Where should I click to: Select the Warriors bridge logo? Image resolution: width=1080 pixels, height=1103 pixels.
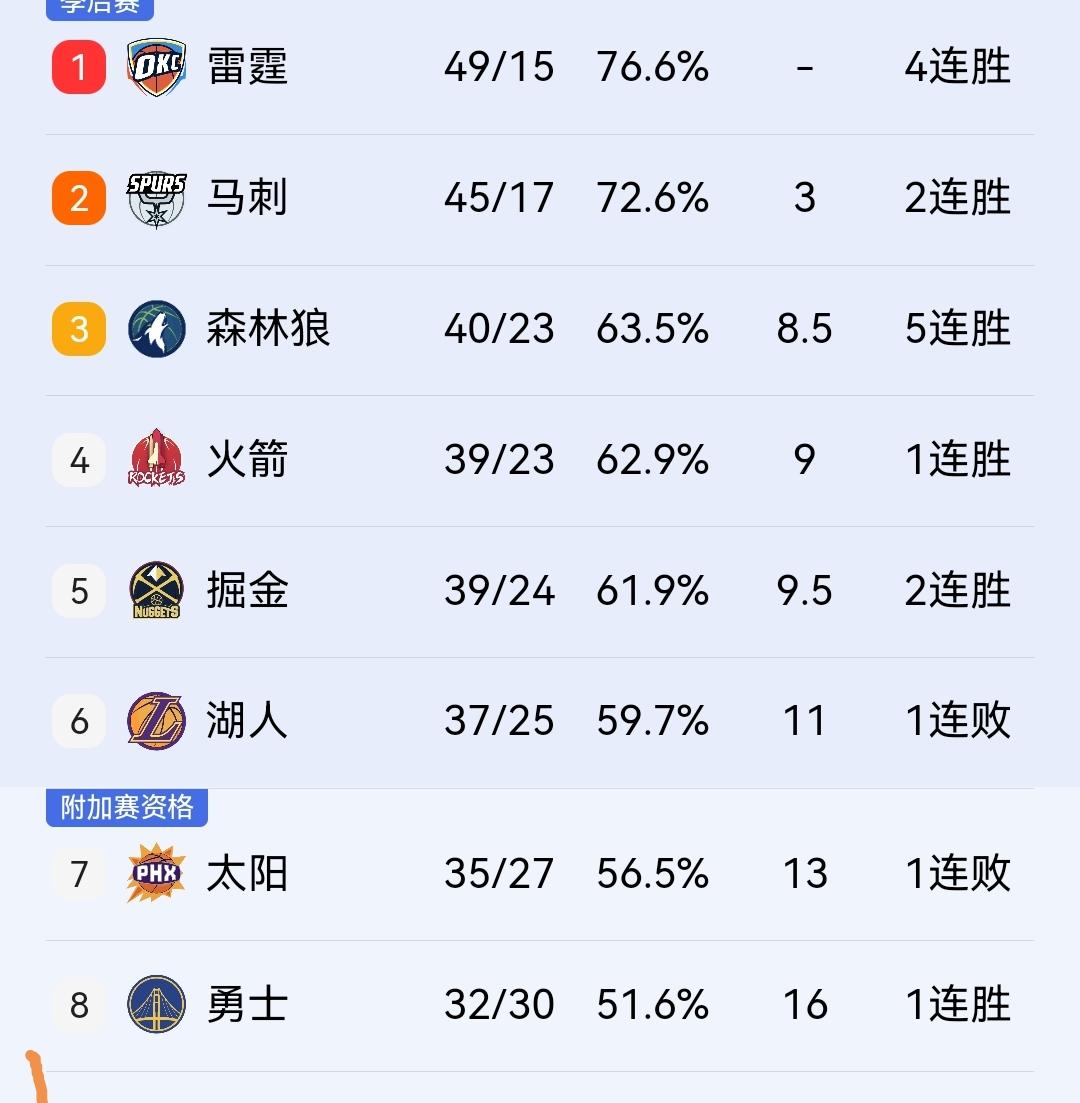(x=155, y=1004)
